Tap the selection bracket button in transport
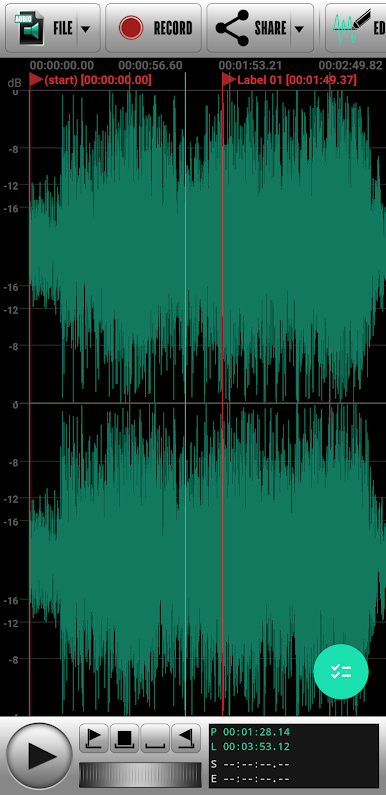 coord(155,738)
